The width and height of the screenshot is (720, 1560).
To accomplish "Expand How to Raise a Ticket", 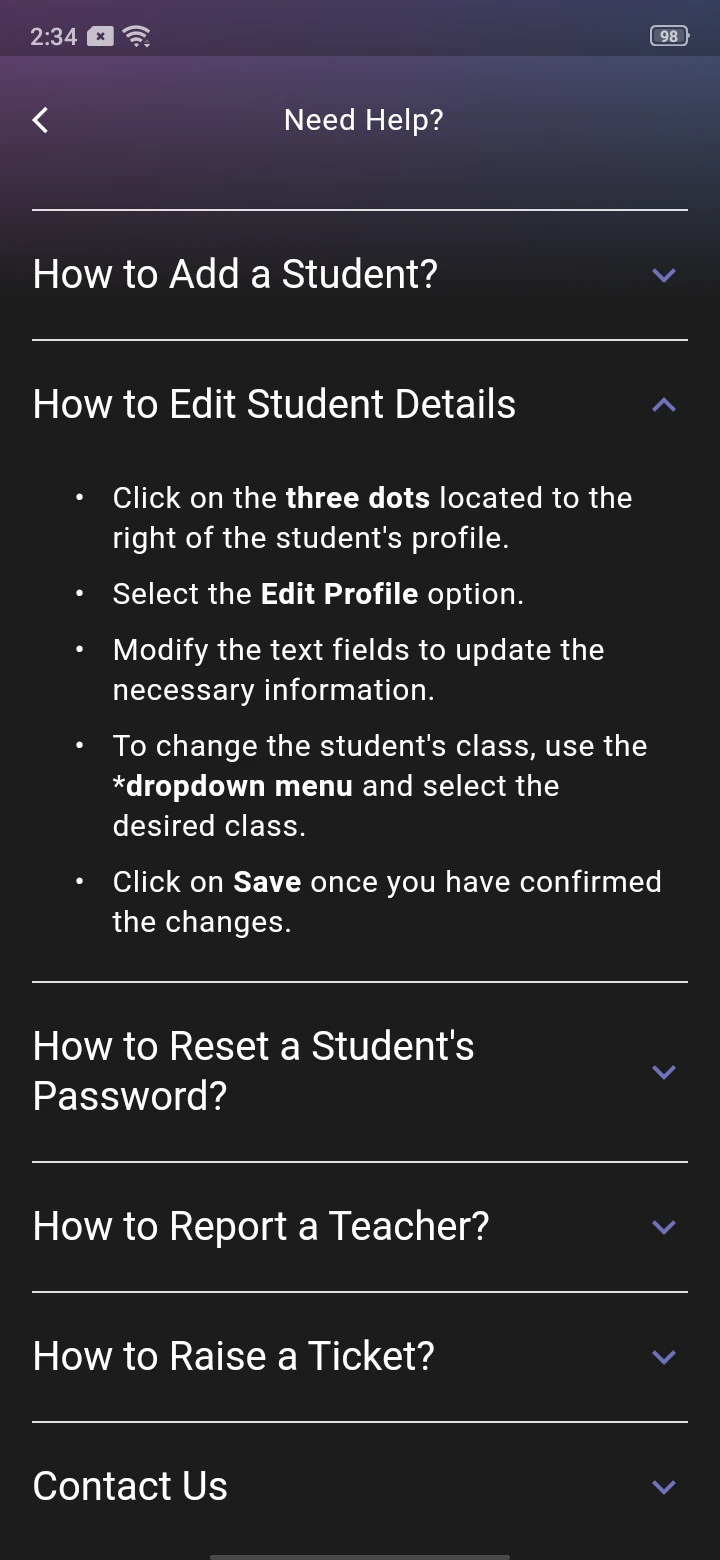I will point(663,1357).
